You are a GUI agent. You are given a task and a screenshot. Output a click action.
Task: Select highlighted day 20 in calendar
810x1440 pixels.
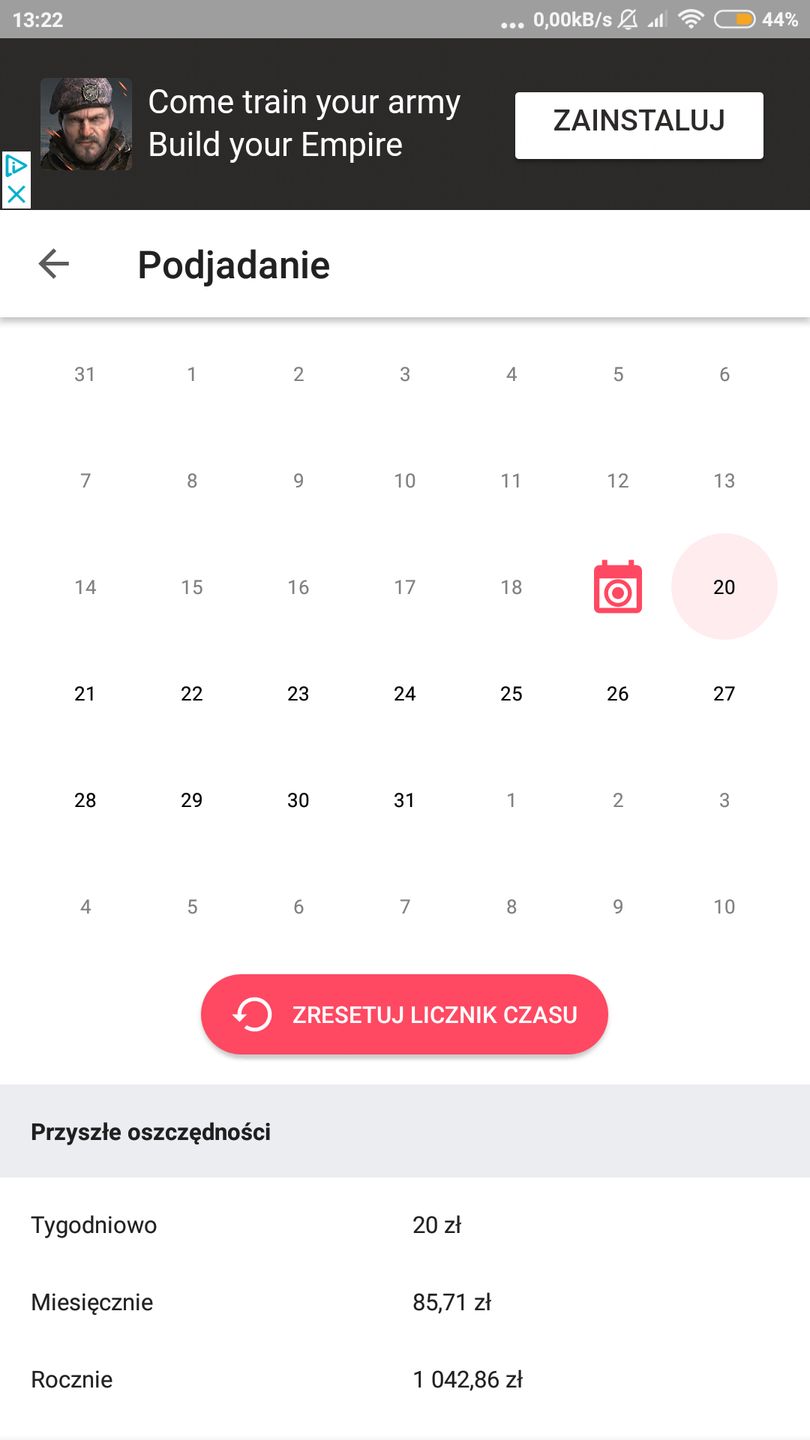(x=724, y=587)
